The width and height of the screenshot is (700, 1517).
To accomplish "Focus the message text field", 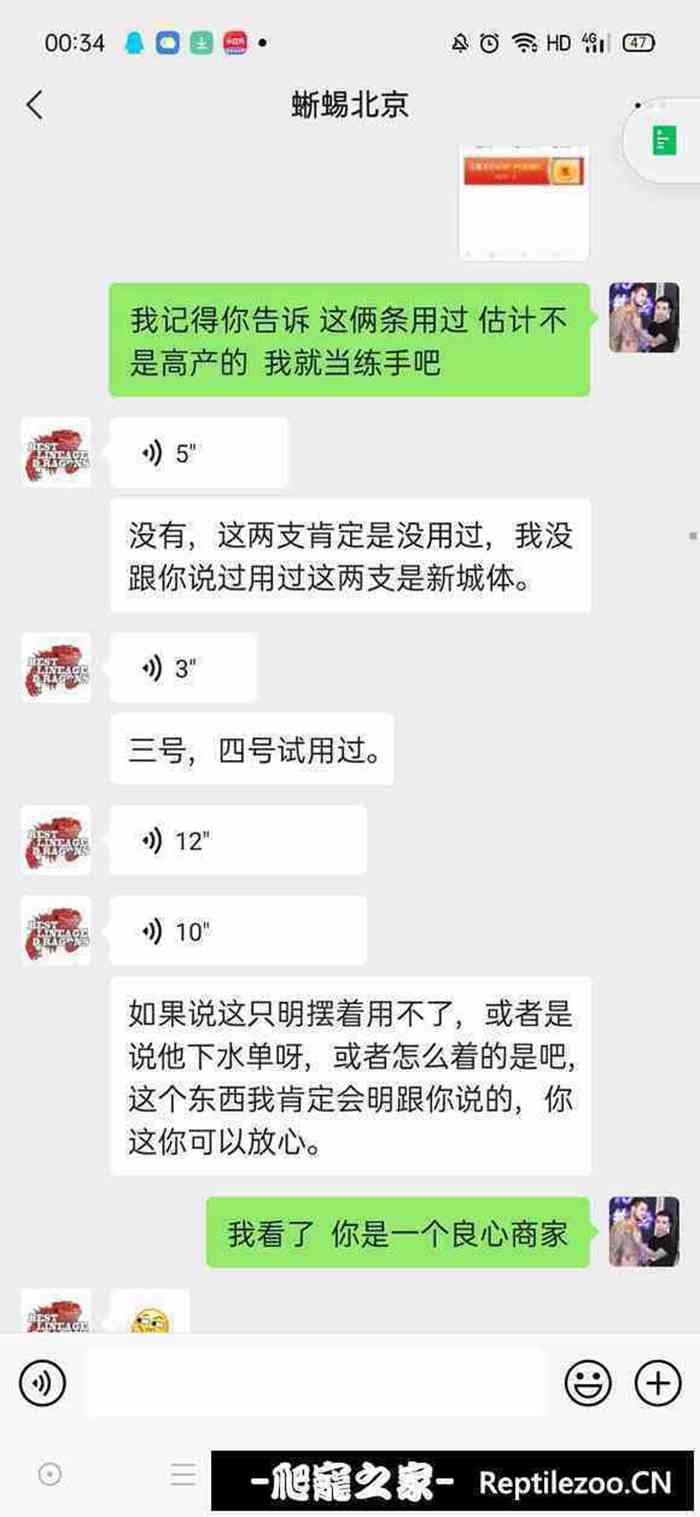I will 315,1383.
